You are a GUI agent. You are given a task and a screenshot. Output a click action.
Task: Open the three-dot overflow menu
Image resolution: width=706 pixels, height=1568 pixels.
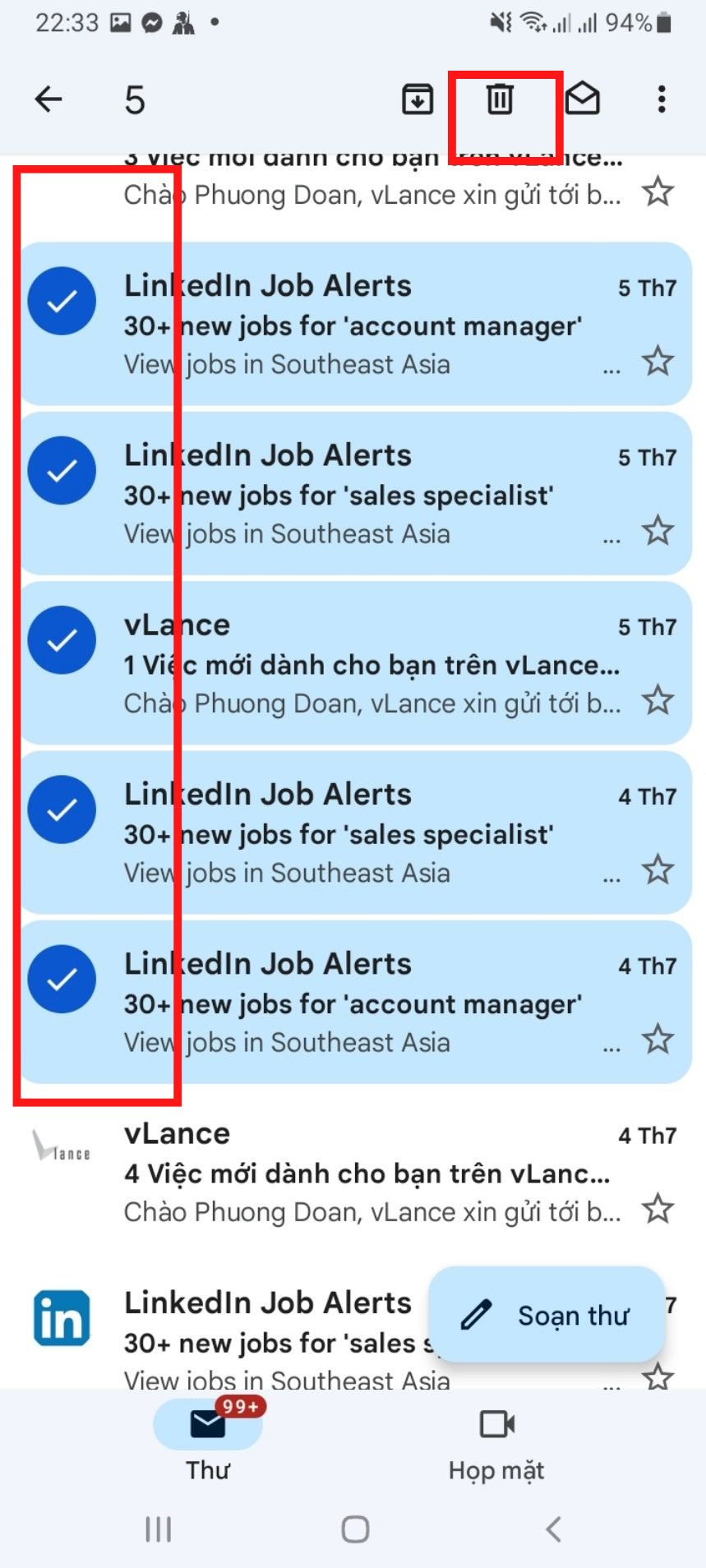pyautogui.click(x=661, y=99)
